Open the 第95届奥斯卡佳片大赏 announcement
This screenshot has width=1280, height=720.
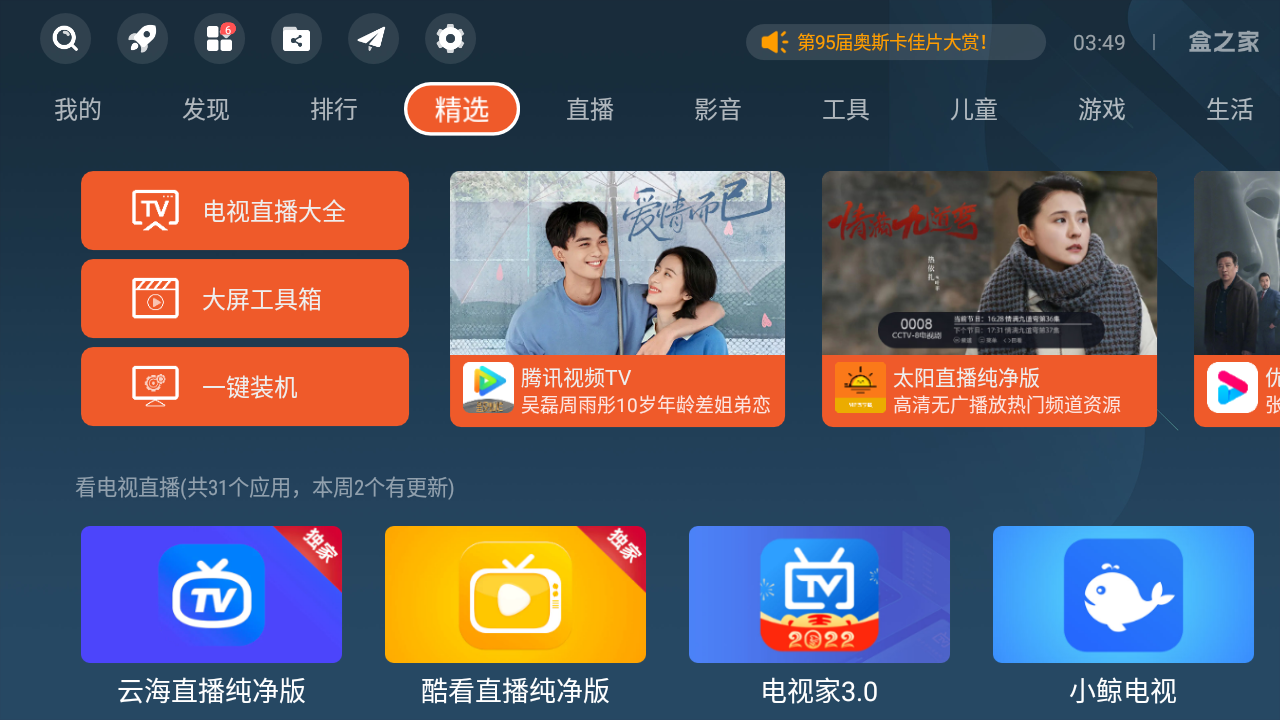click(x=895, y=42)
